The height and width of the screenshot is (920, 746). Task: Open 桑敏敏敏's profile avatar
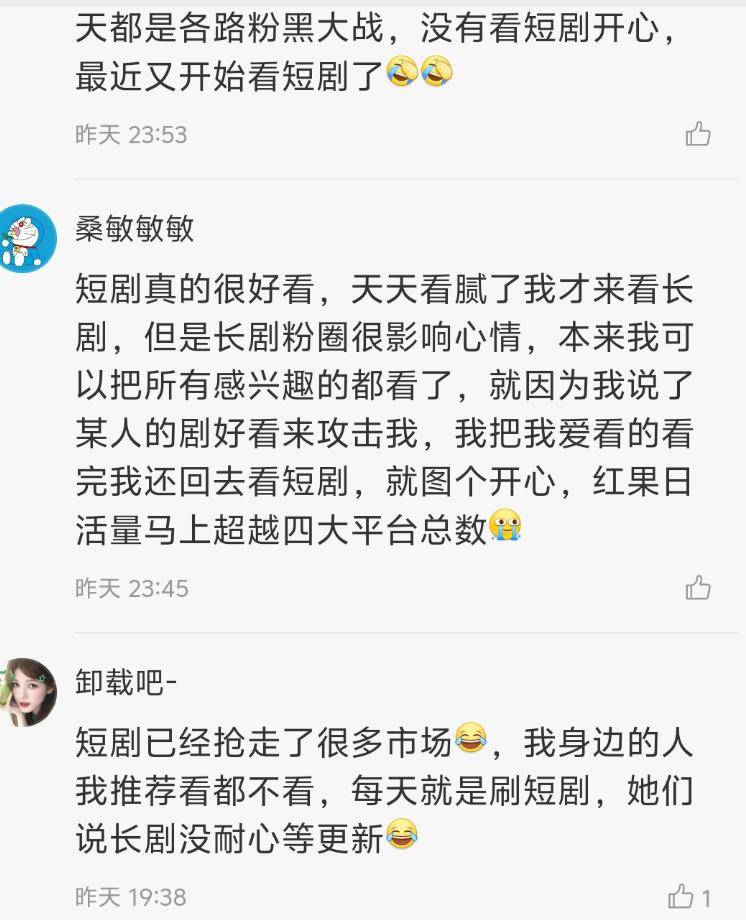(x=27, y=238)
